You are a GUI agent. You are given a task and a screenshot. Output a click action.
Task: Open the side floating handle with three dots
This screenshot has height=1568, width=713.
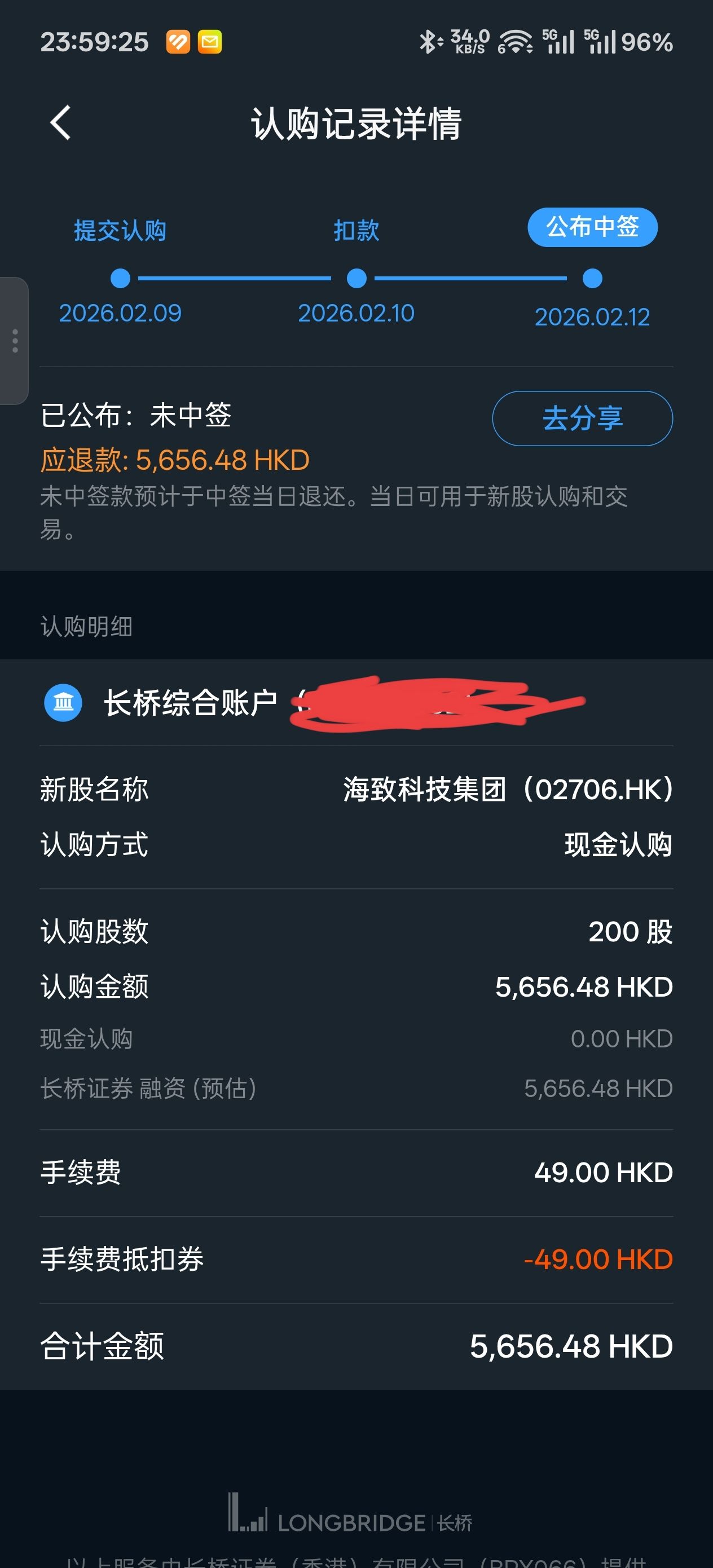(x=15, y=341)
